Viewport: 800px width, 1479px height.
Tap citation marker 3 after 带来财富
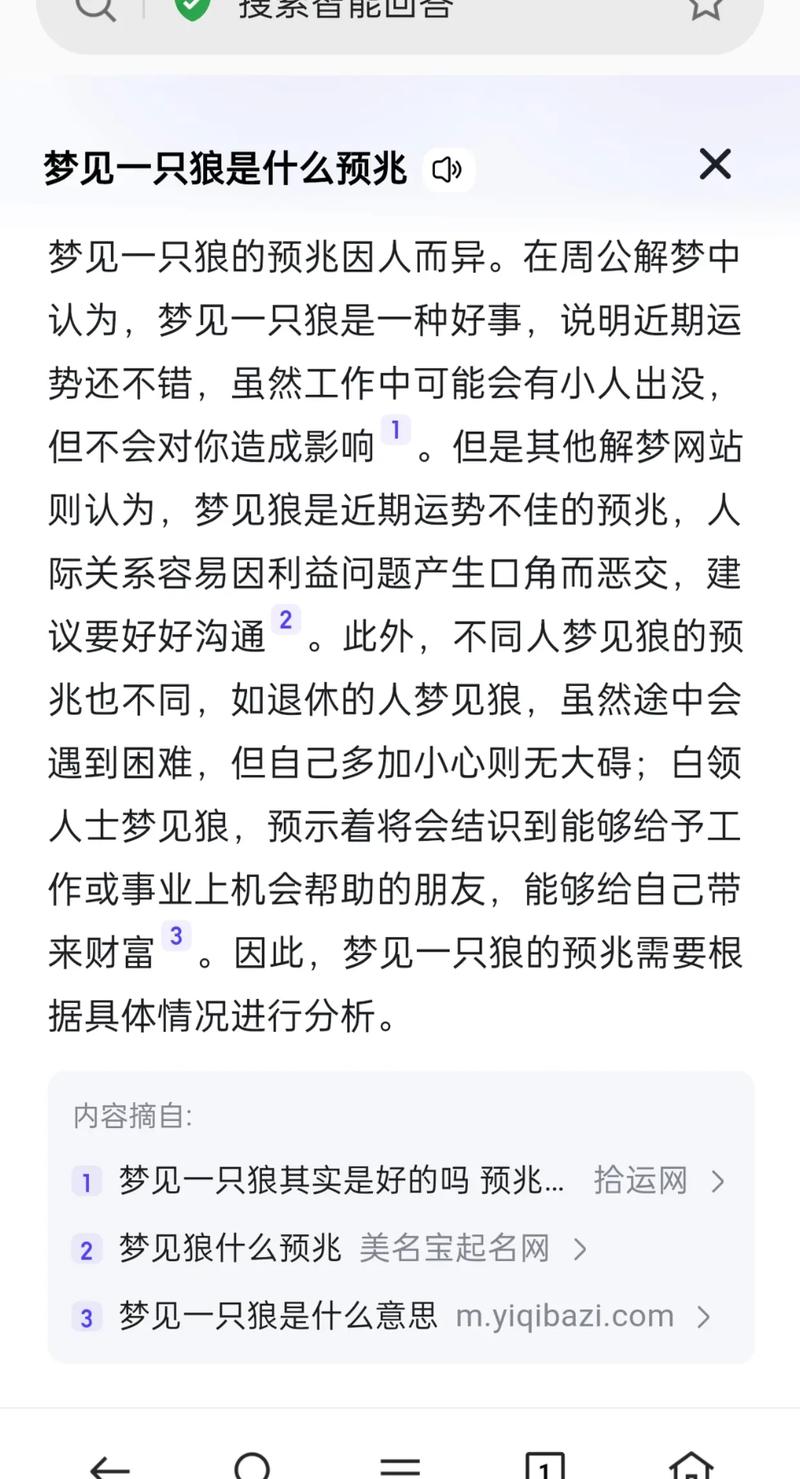pos(176,937)
